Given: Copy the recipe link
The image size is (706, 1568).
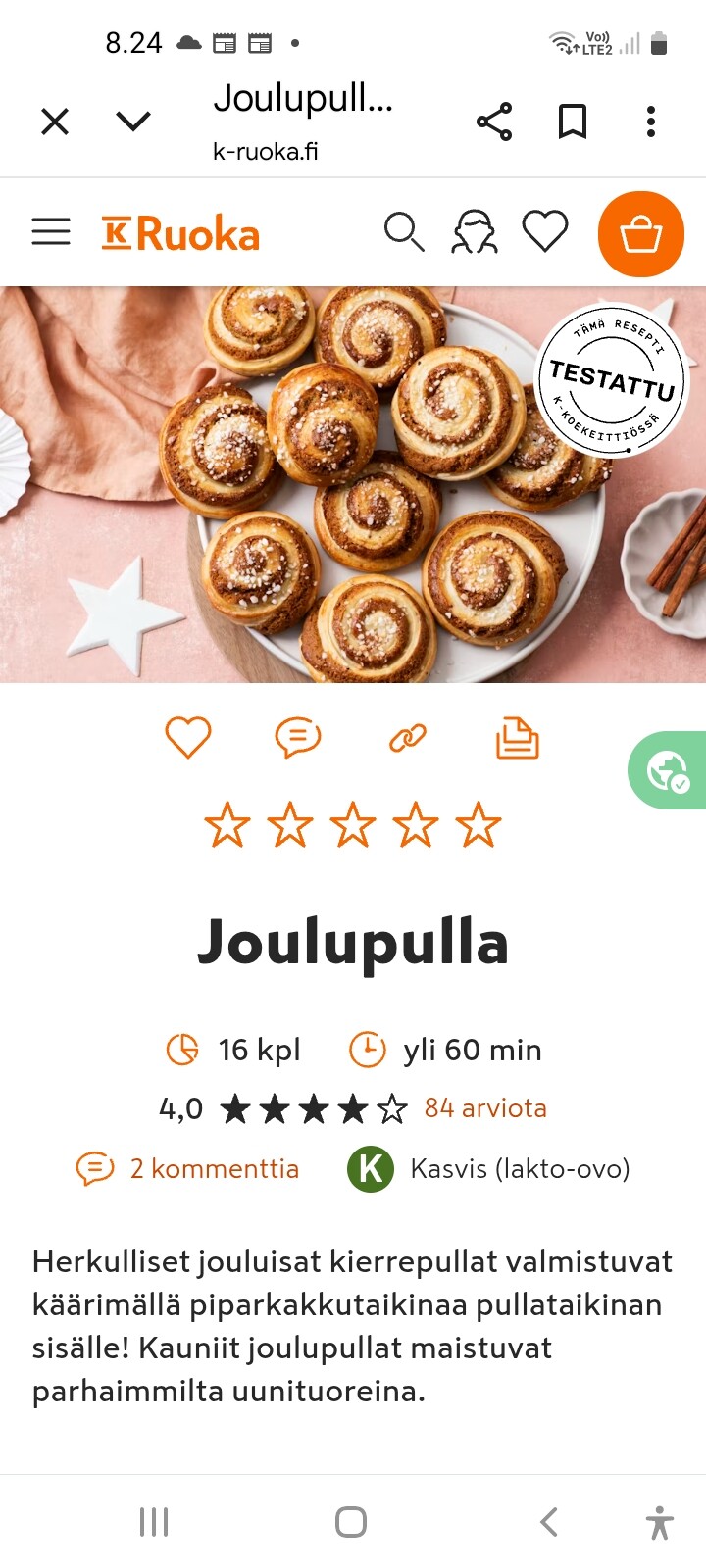Looking at the screenshot, I should click(408, 737).
